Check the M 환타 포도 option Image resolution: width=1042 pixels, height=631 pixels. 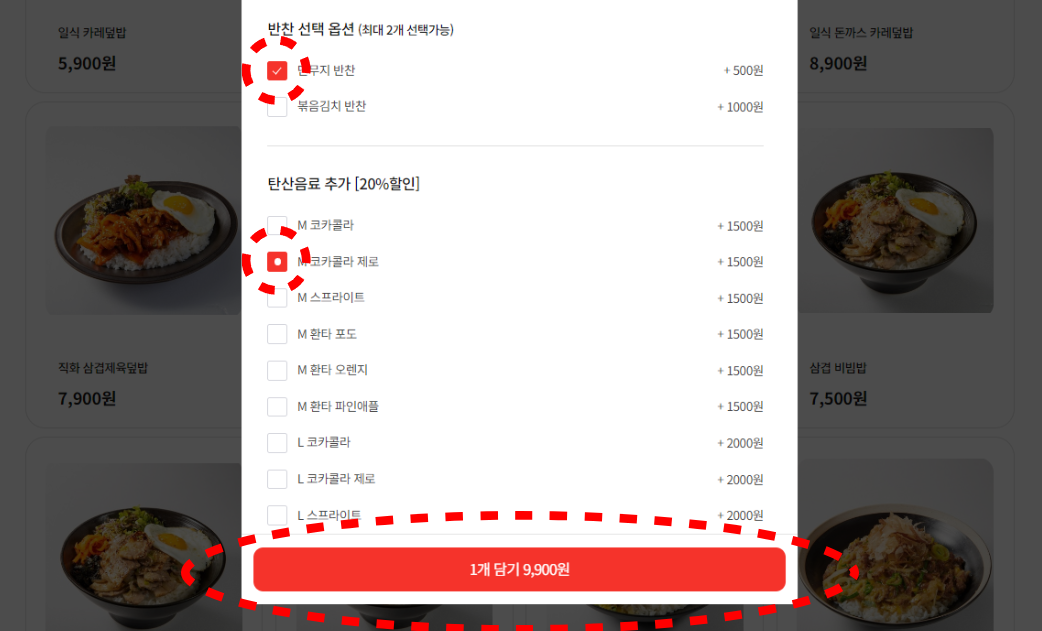[277, 334]
